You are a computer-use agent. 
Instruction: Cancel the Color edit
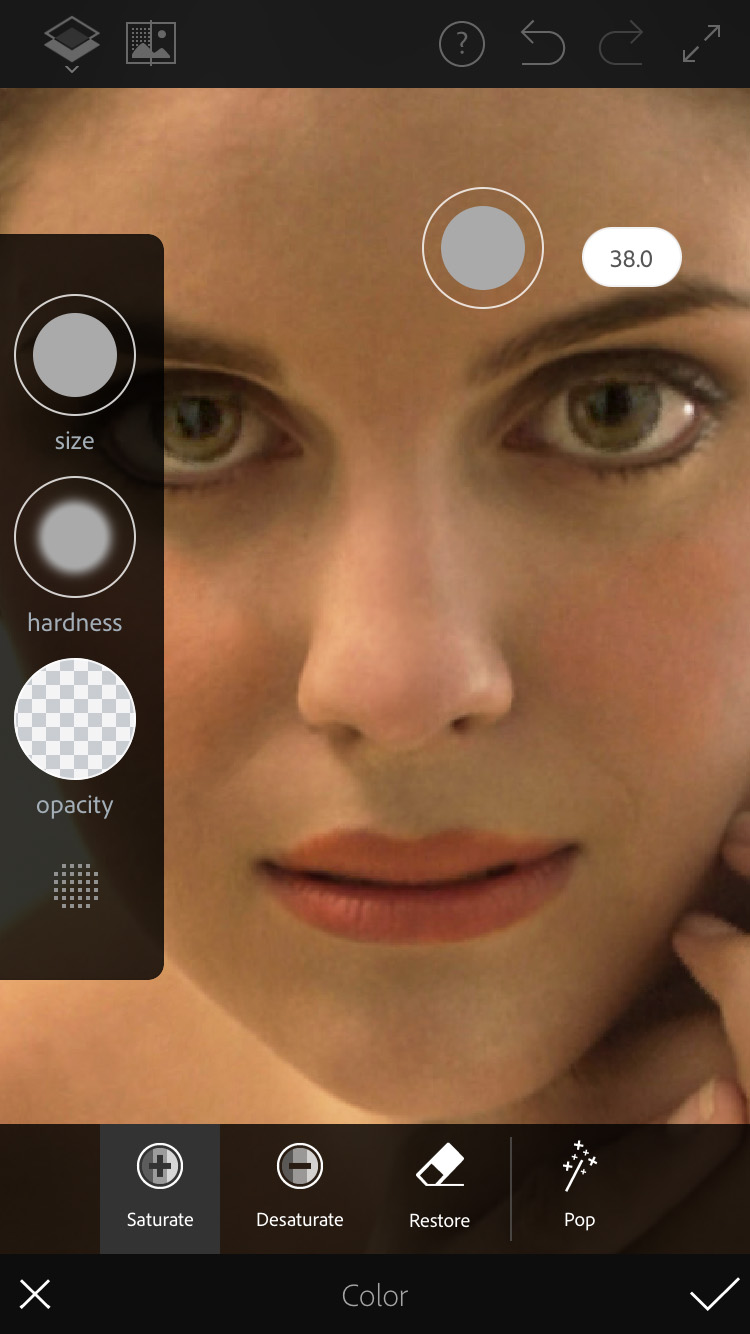click(35, 1295)
